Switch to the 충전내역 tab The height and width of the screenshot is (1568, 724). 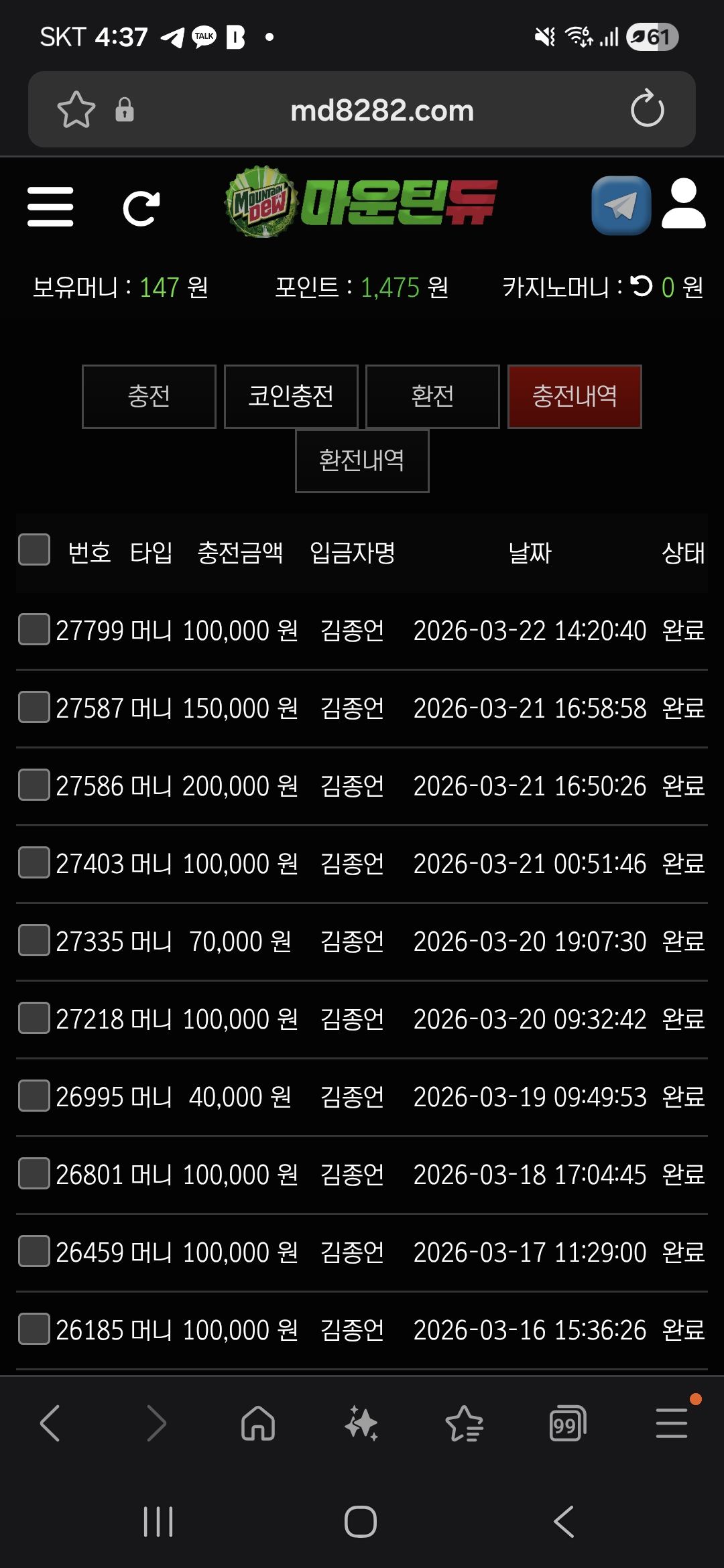[x=574, y=396]
